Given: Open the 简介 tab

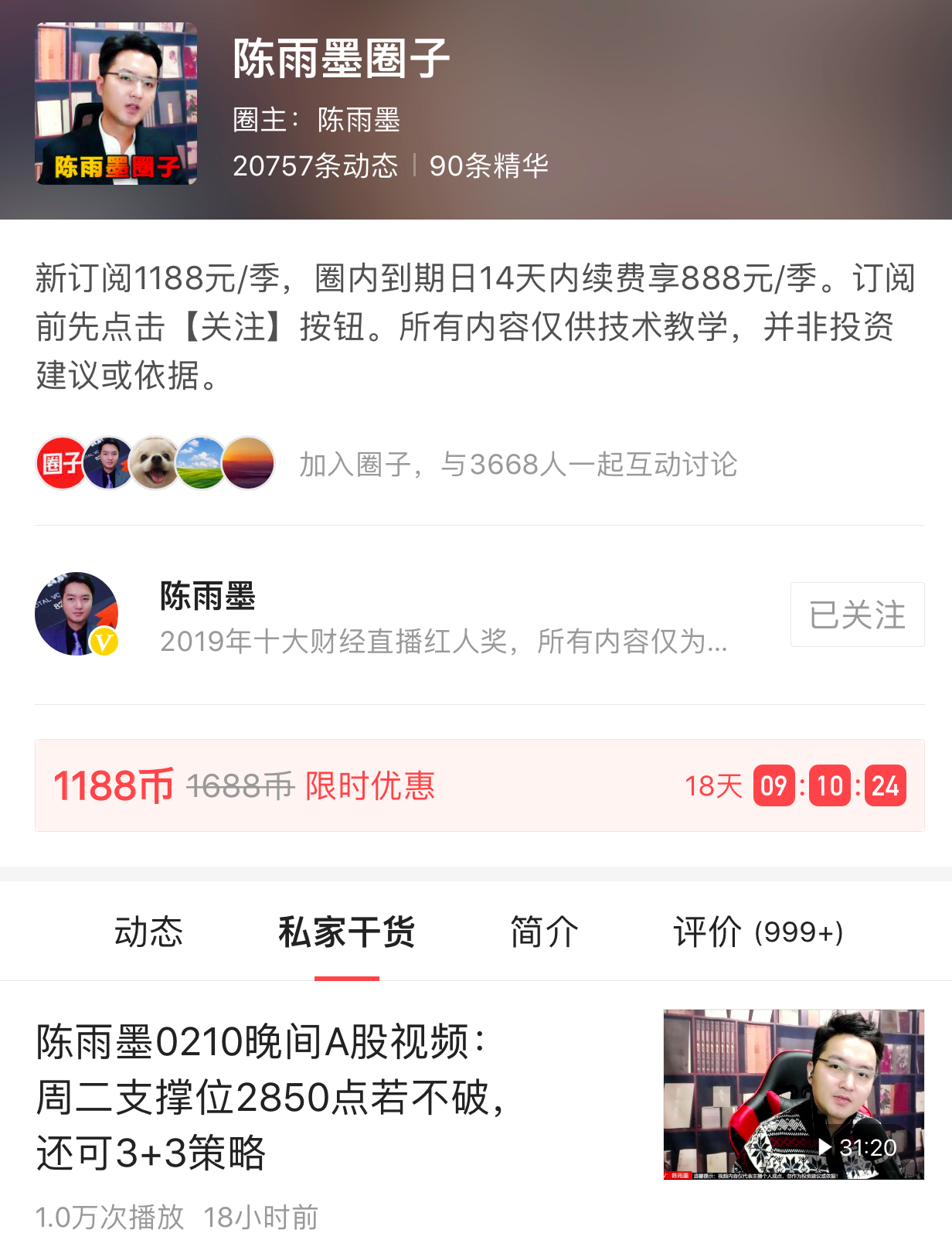Looking at the screenshot, I should (x=542, y=932).
